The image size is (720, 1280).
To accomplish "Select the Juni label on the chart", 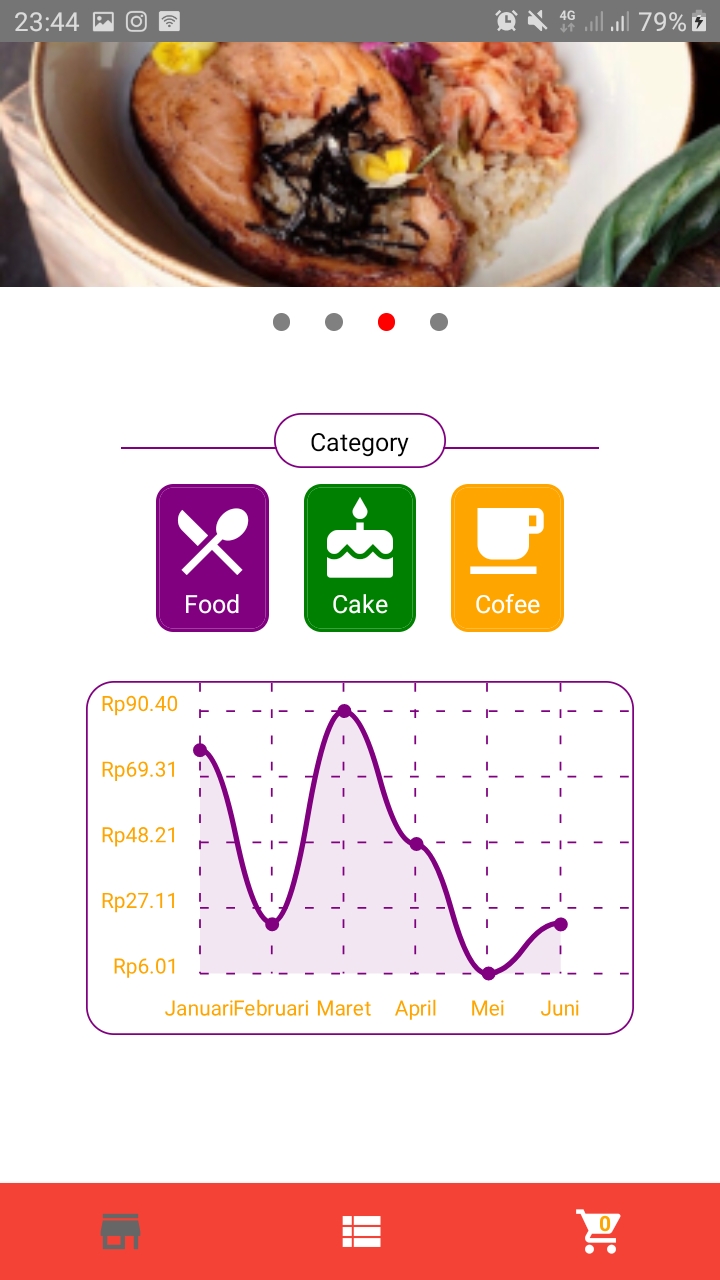I will pos(559,1008).
